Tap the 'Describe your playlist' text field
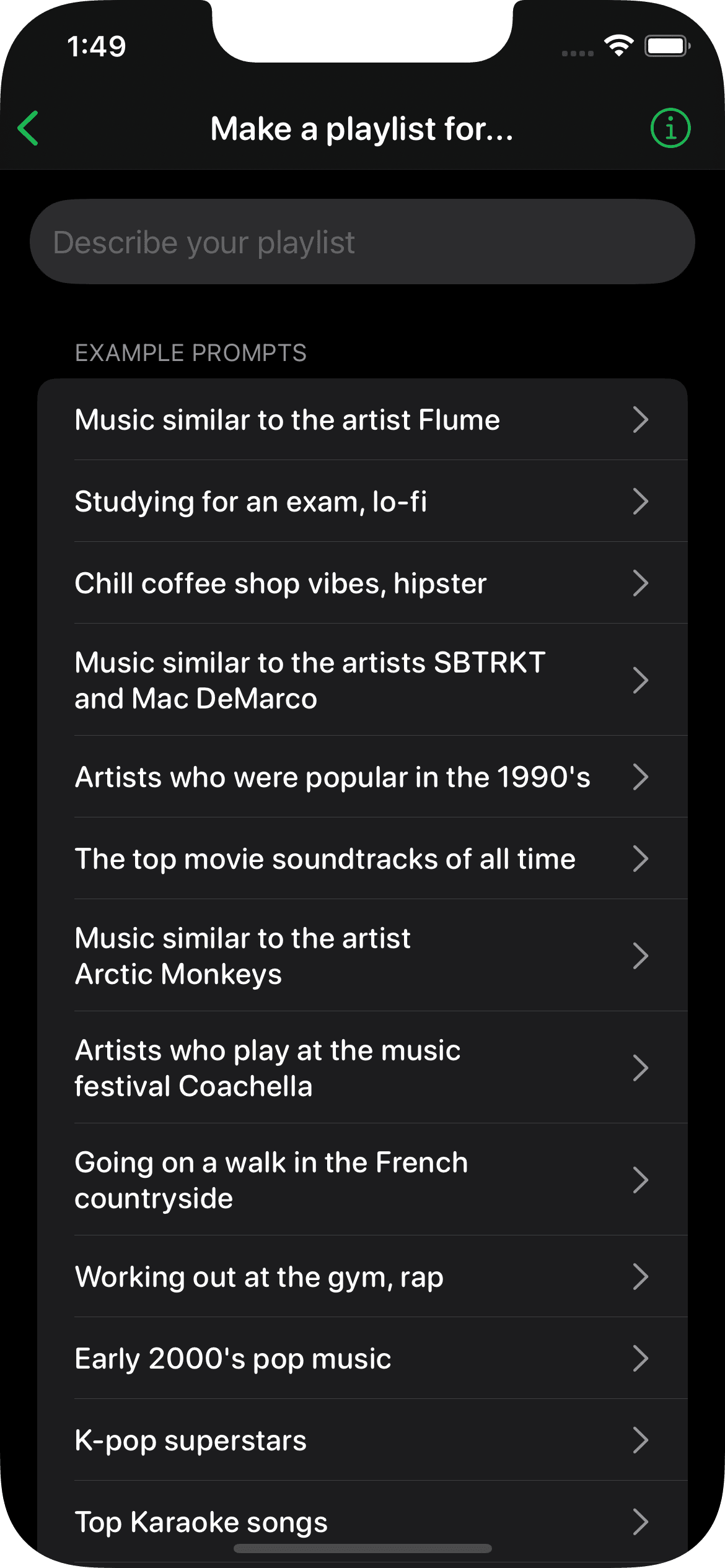Viewport: 725px width, 1568px height. coord(362,241)
